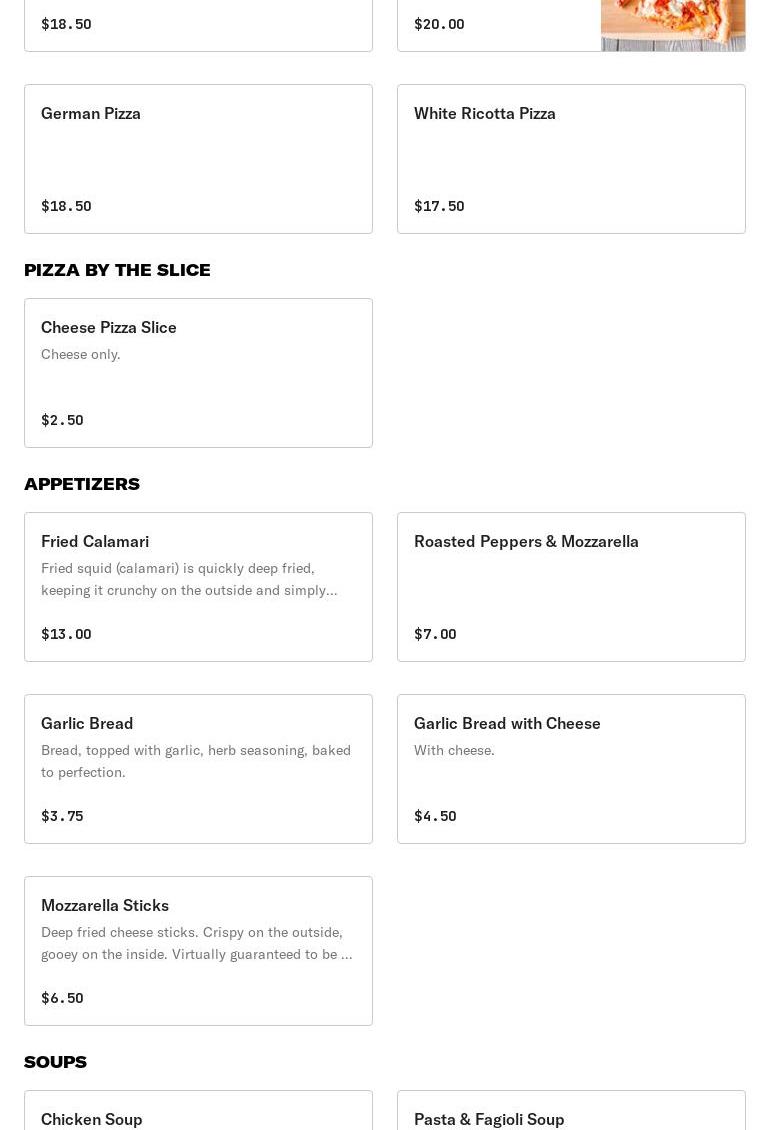Screen dimensions: 770x1130
Task: Choose Fried Calamari appetizer
Action: (x=198, y=587)
